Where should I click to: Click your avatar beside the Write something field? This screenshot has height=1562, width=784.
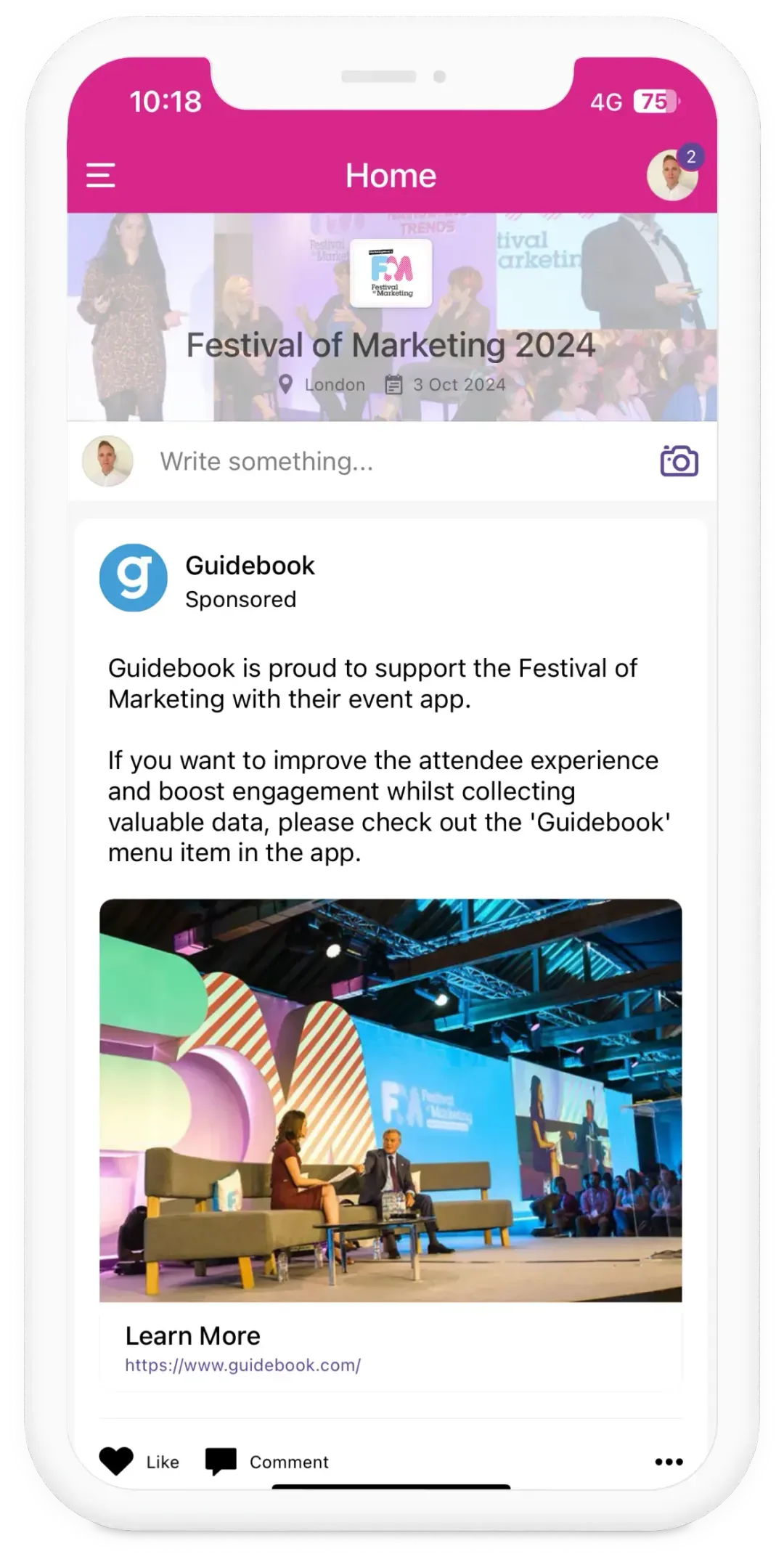point(107,461)
